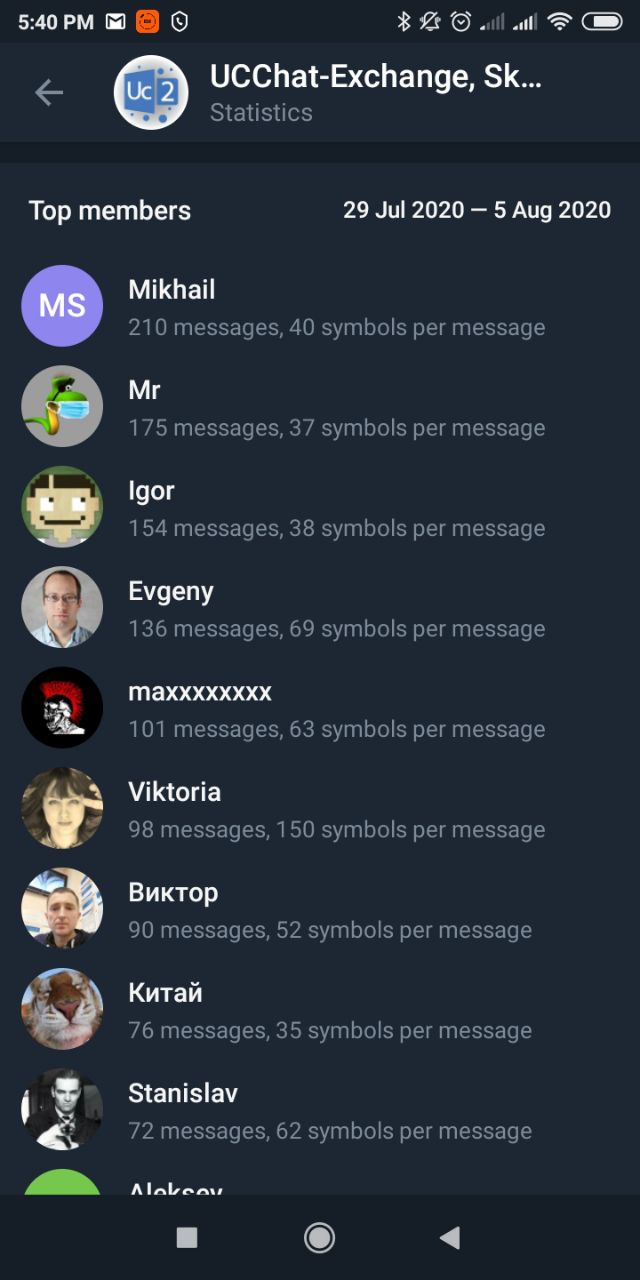Select Виктор in the top members list

click(x=320, y=909)
